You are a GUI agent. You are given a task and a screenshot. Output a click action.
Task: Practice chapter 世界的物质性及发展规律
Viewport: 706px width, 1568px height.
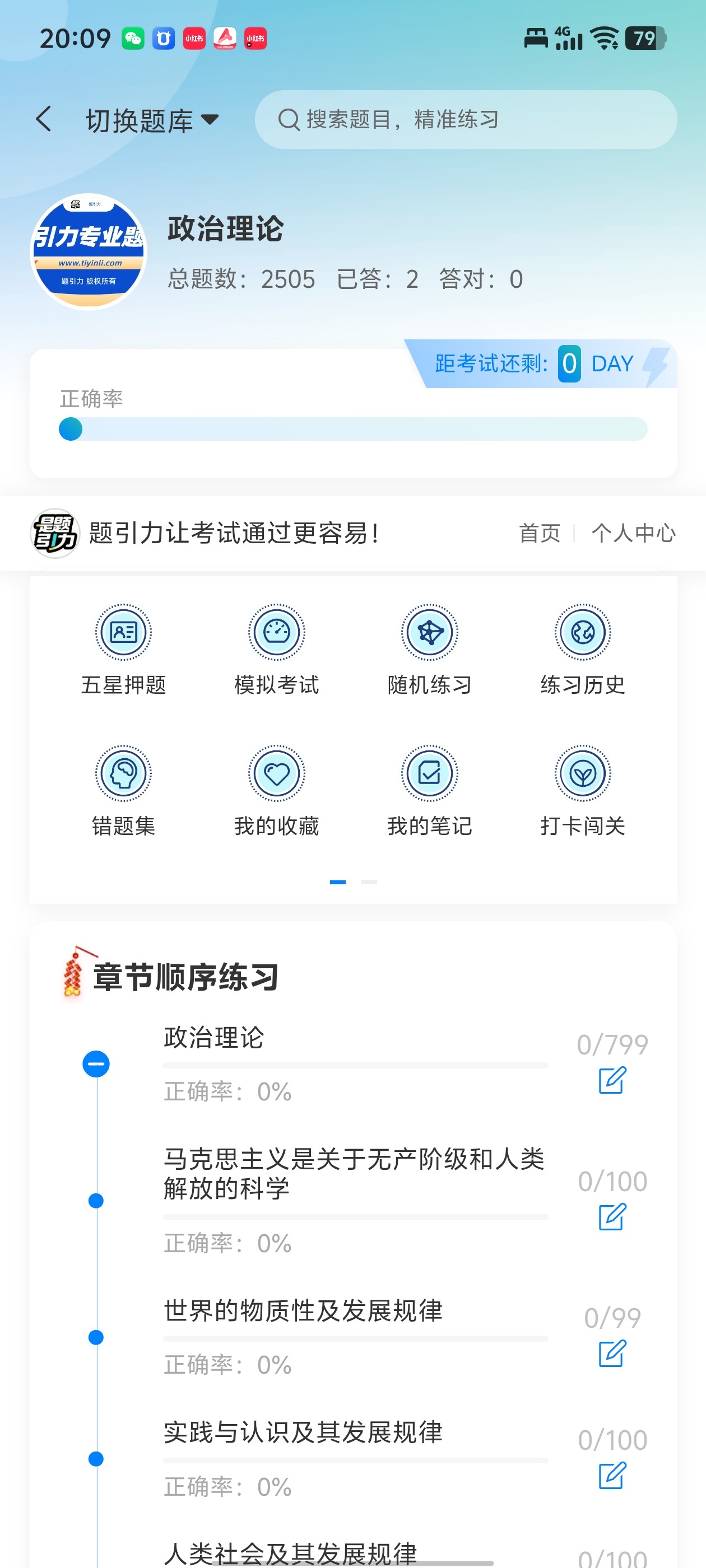pyautogui.click(x=303, y=1310)
